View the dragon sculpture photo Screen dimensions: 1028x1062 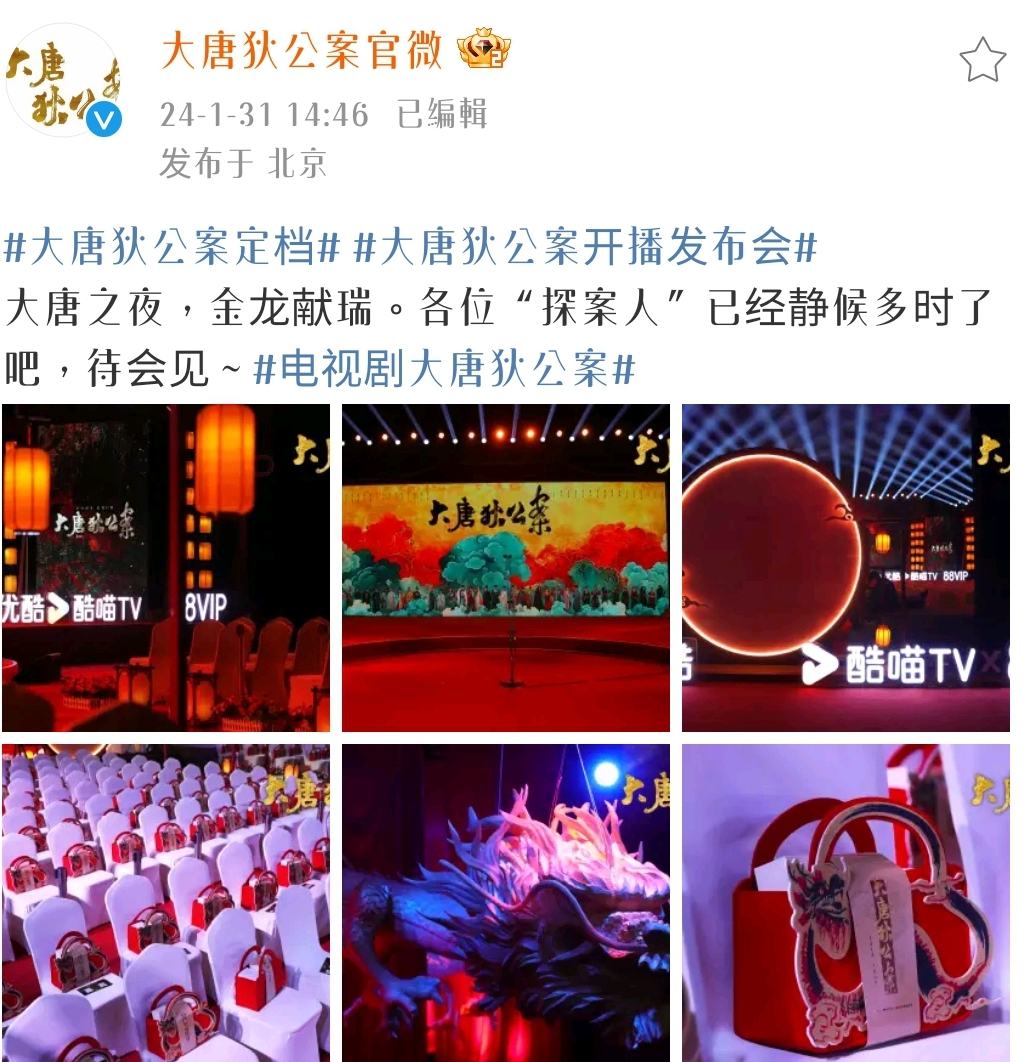(x=506, y=902)
